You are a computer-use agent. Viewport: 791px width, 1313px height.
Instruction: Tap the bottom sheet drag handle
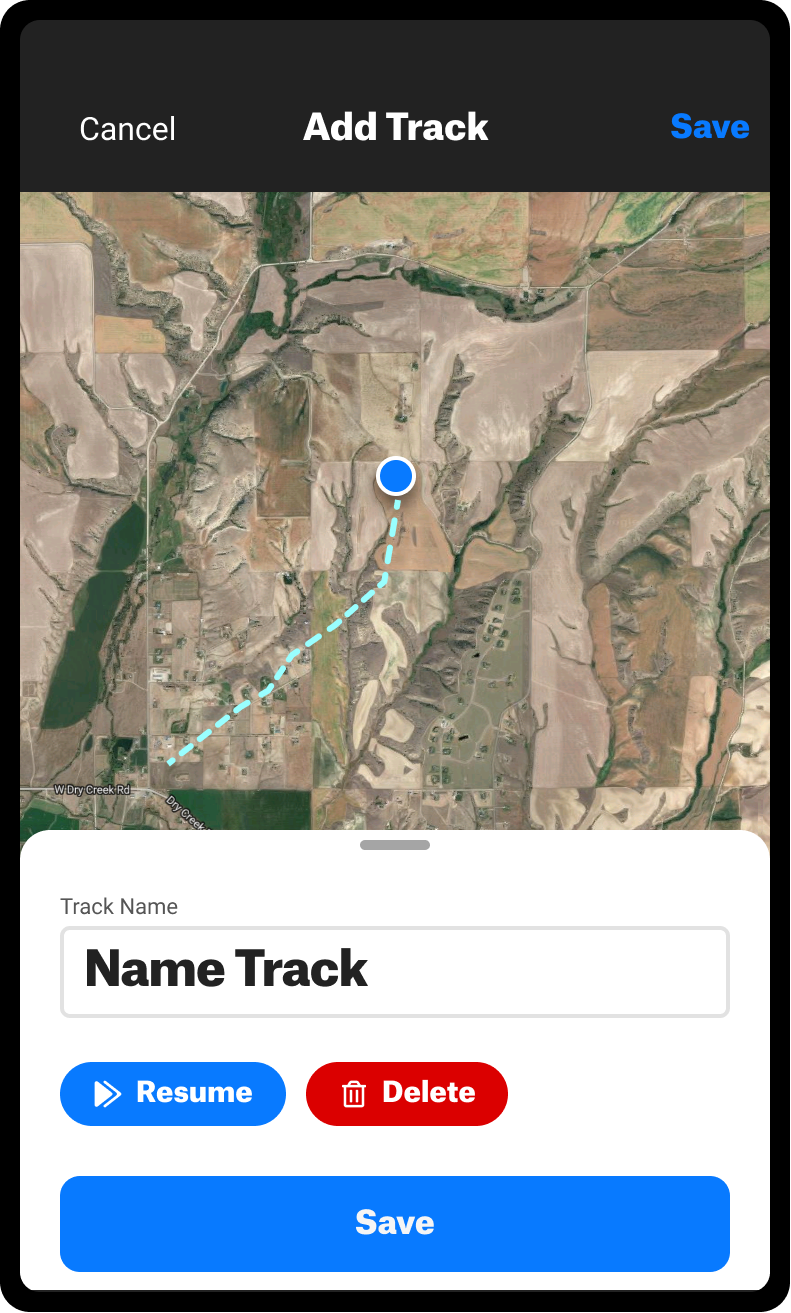[395, 845]
